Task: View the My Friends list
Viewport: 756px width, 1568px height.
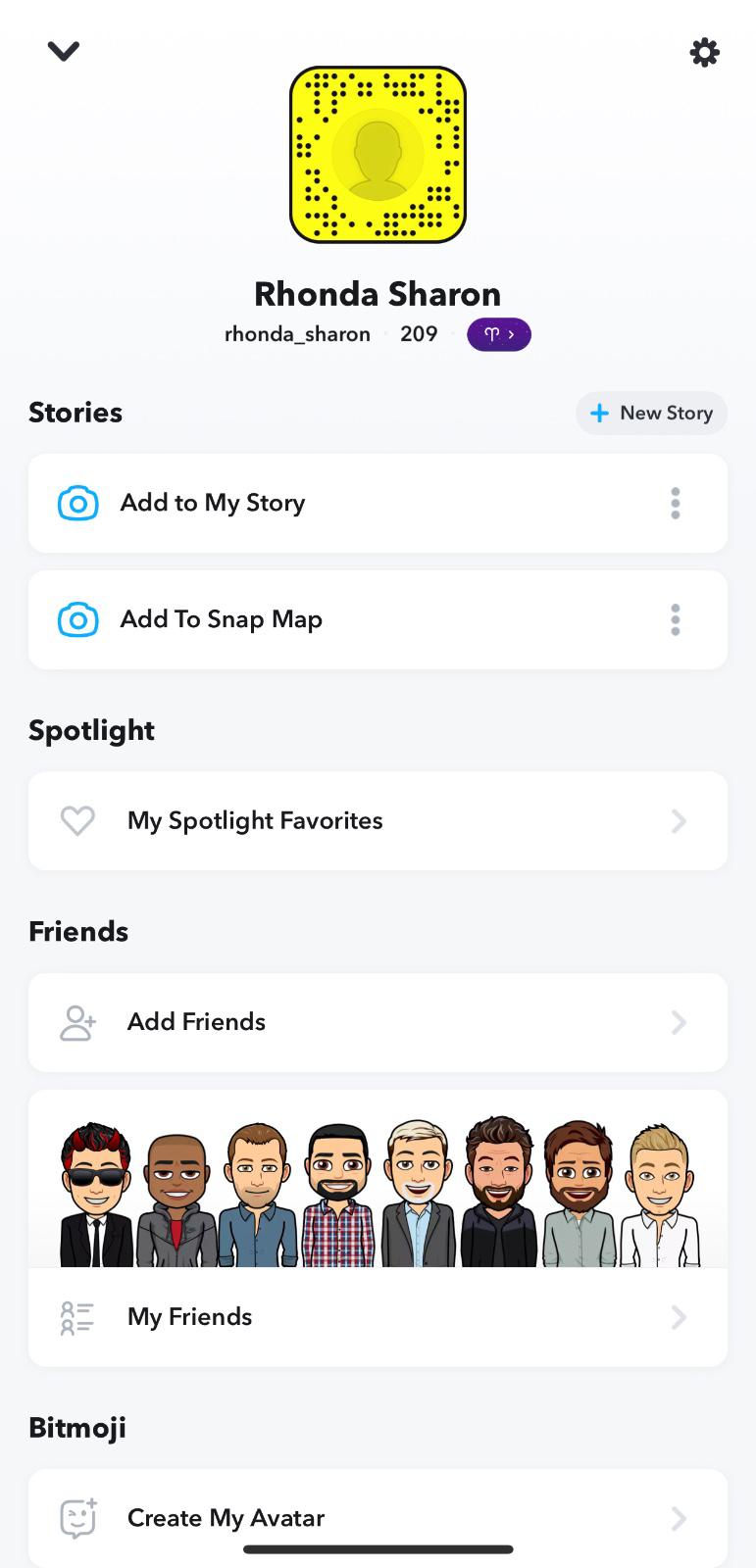Action: point(378,1316)
